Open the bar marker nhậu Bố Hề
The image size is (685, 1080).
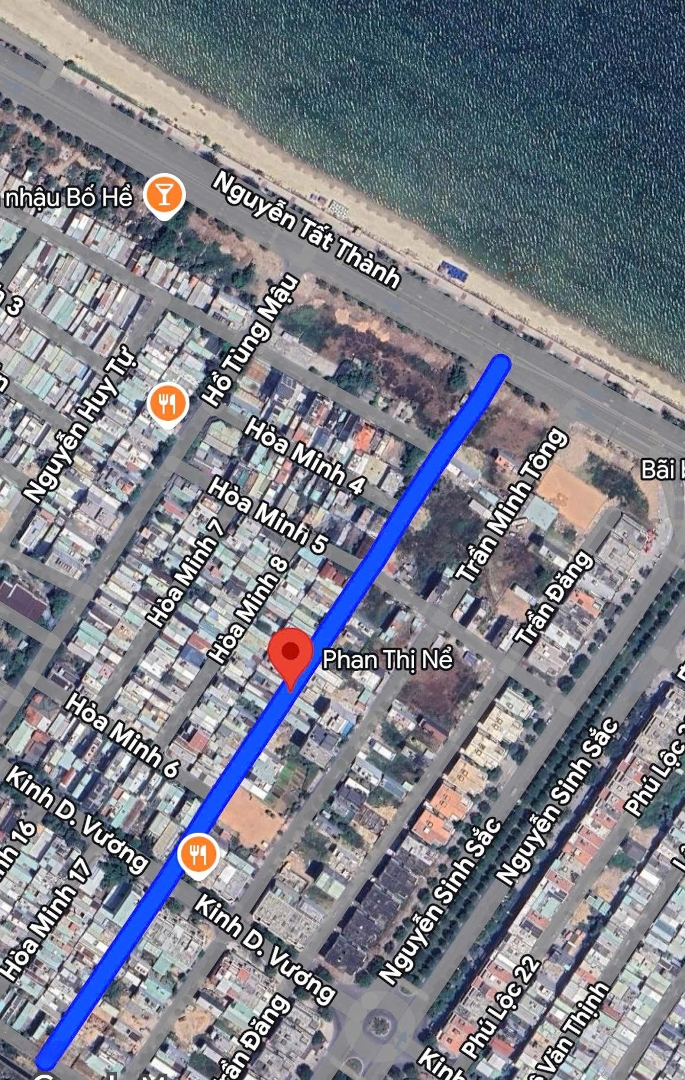click(x=162, y=194)
